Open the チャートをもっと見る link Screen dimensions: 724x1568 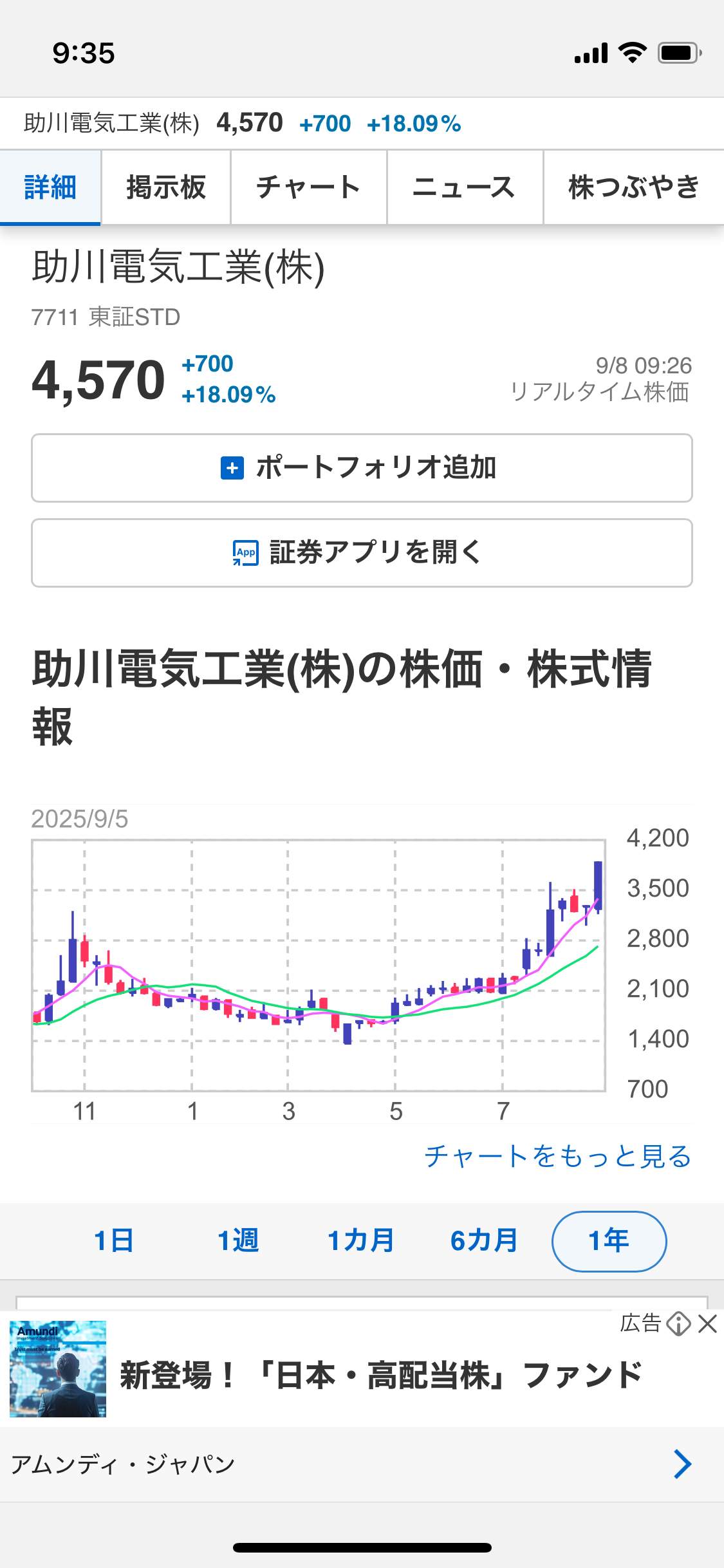pos(557,1157)
